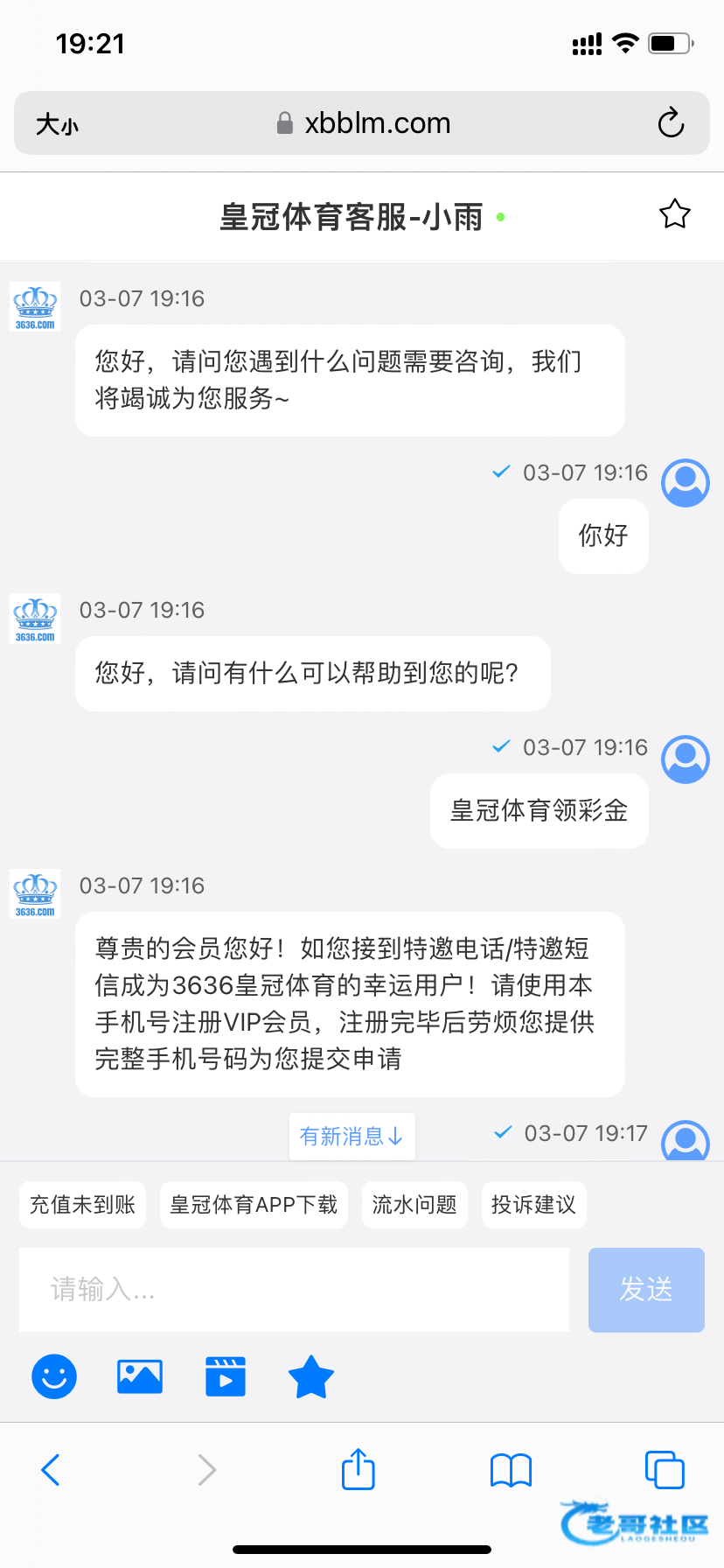Select the 充值未到账 quick reply chip
The width and height of the screenshot is (724, 1568).
[82, 1205]
